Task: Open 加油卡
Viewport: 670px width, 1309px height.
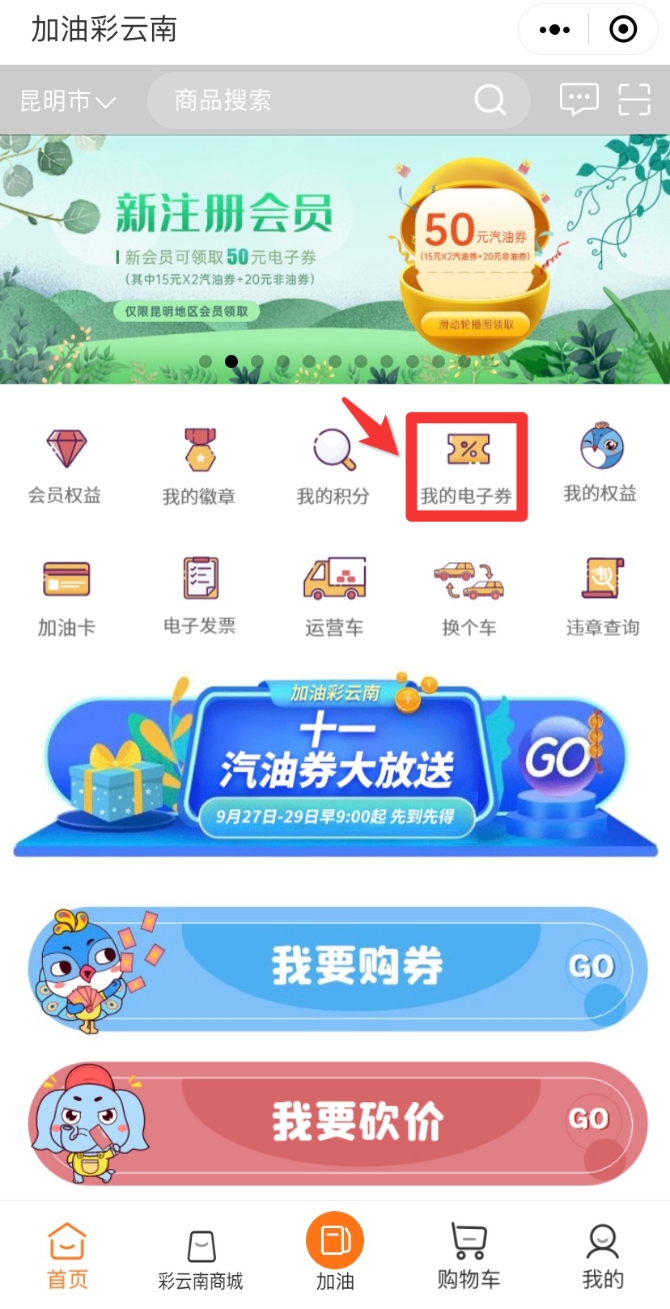Action: (x=66, y=599)
